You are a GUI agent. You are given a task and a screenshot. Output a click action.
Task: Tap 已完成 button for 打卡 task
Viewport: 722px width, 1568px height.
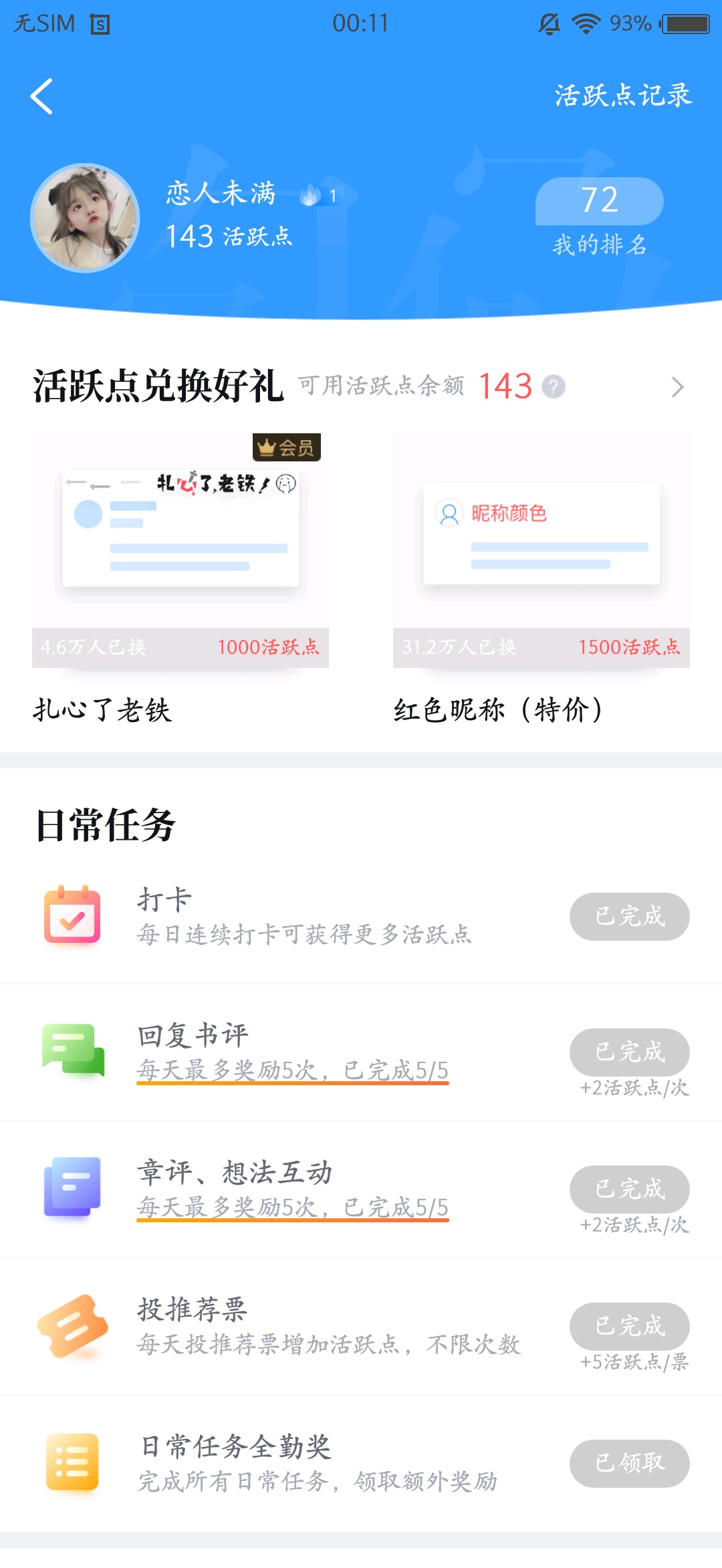630,916
